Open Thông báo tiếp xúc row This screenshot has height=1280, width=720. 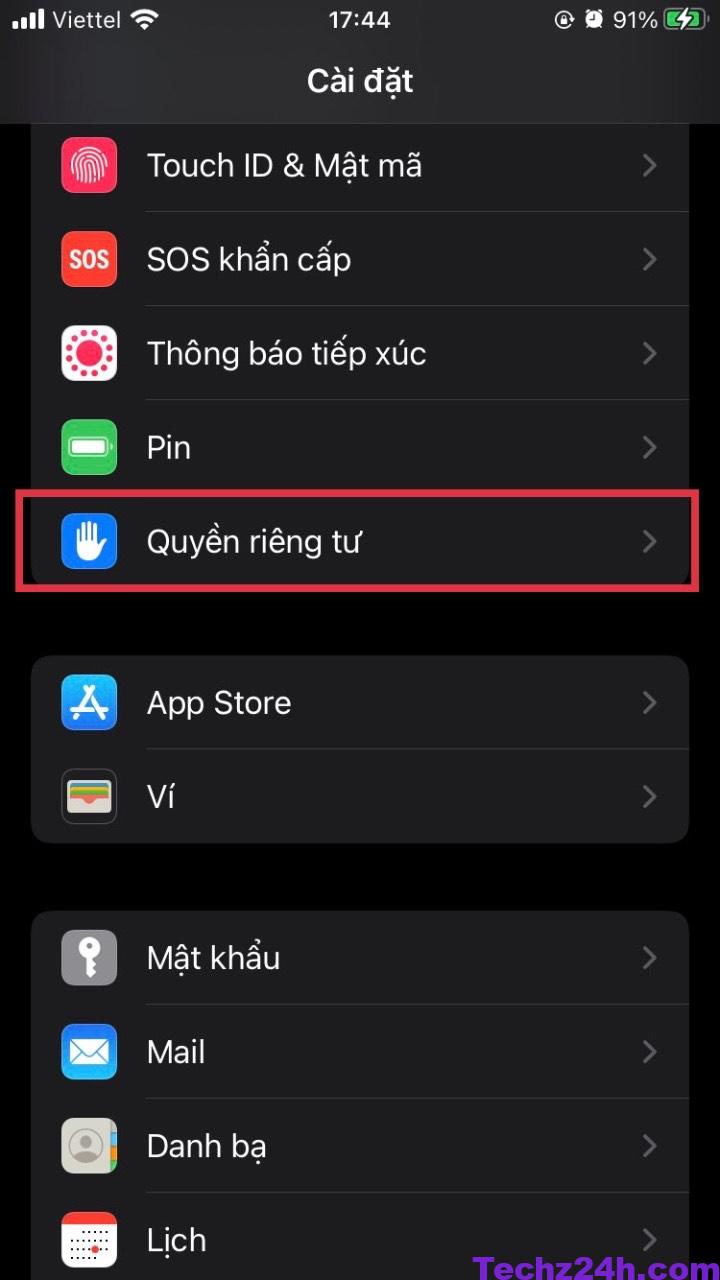point(360,353)
